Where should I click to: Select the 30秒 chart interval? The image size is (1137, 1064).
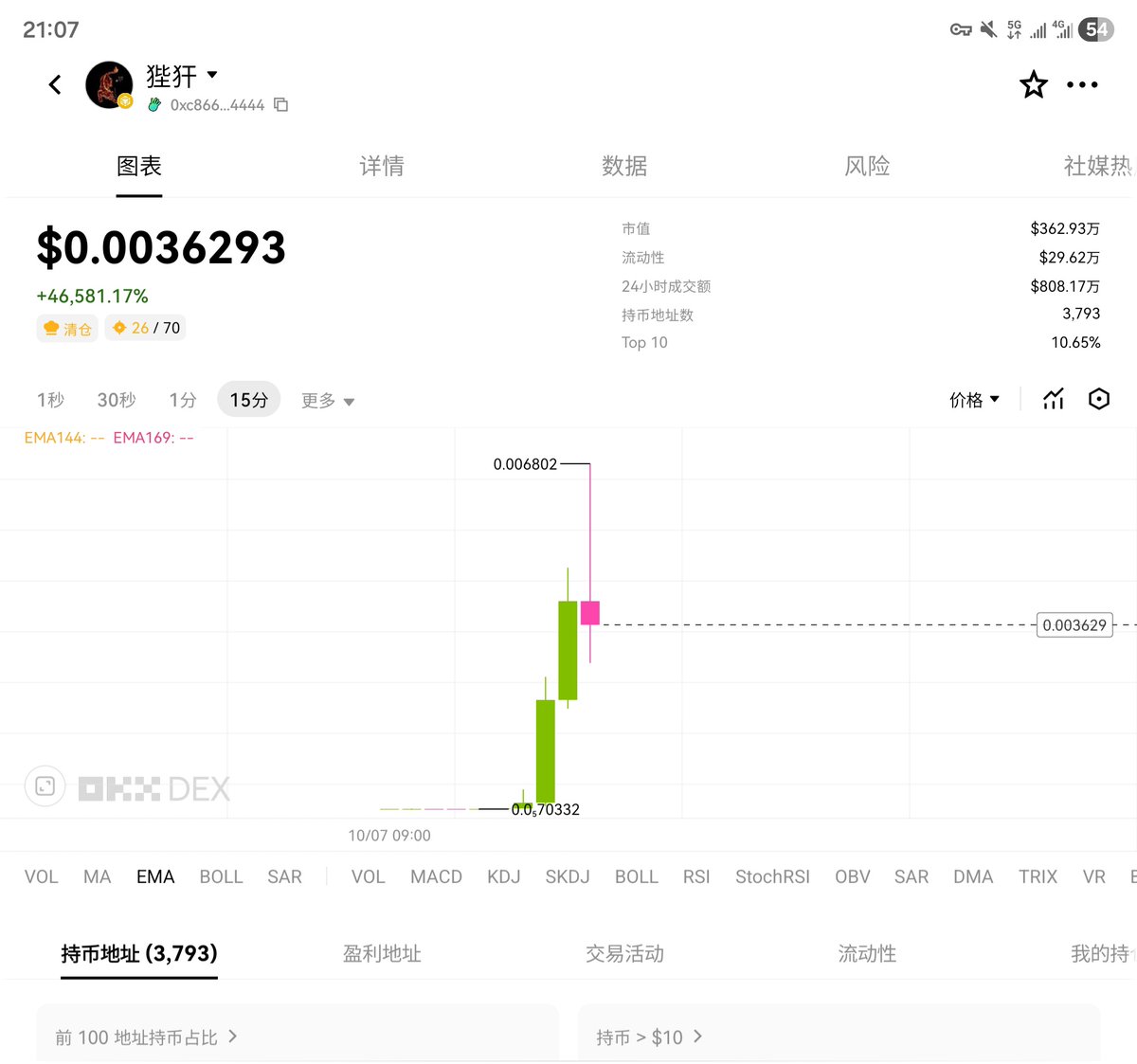[117, 400]
